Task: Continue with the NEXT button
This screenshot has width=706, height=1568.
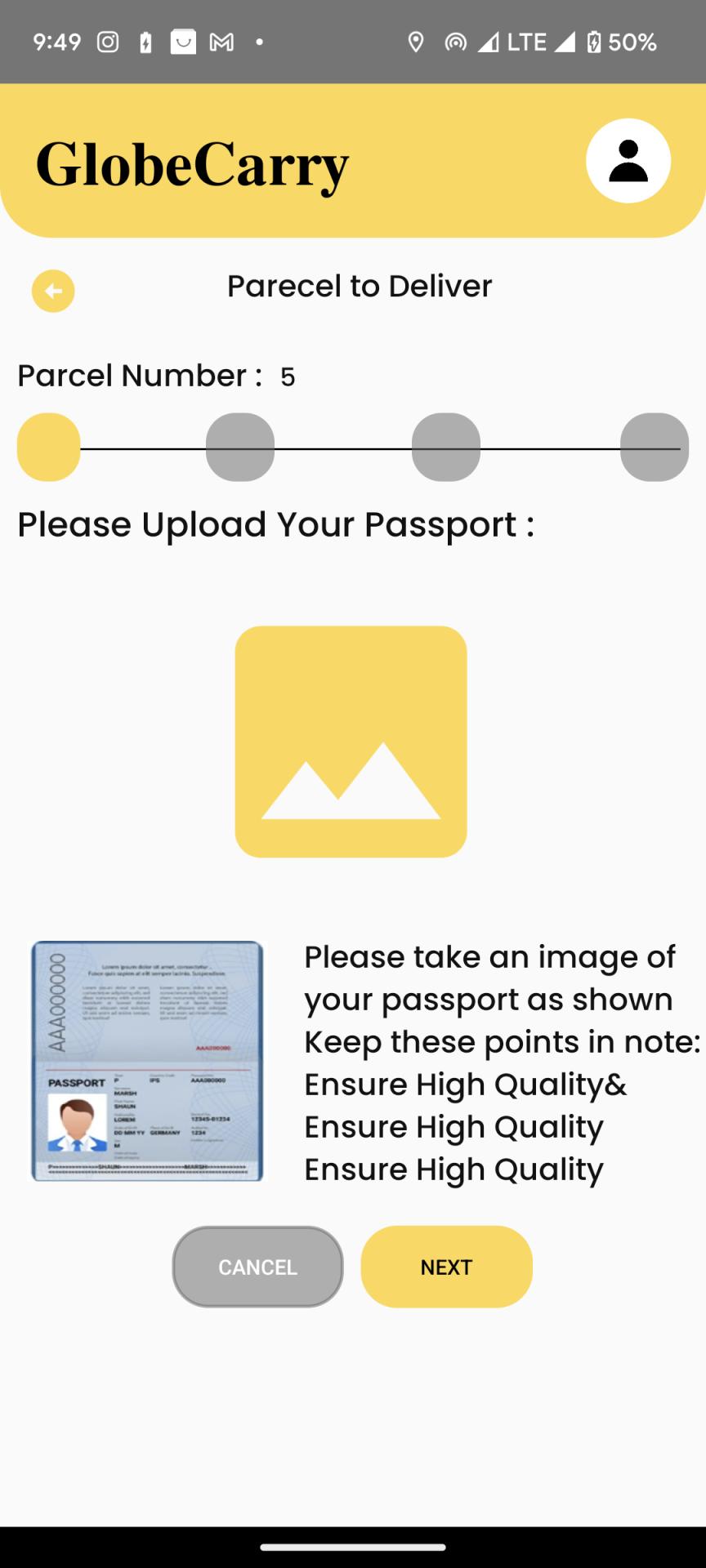Action: coord(446,1267)
